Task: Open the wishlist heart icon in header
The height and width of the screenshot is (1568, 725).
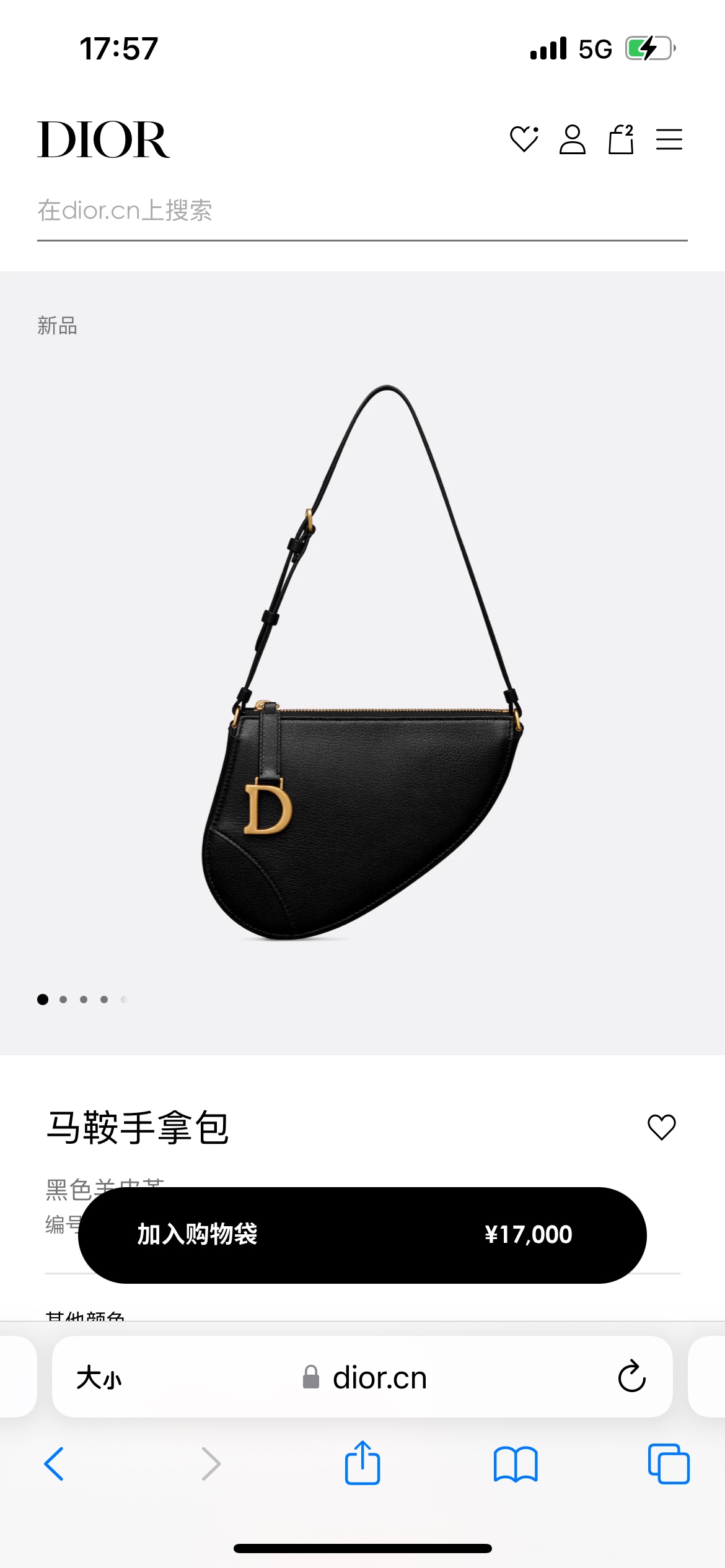Action: (x=524, y=139)
